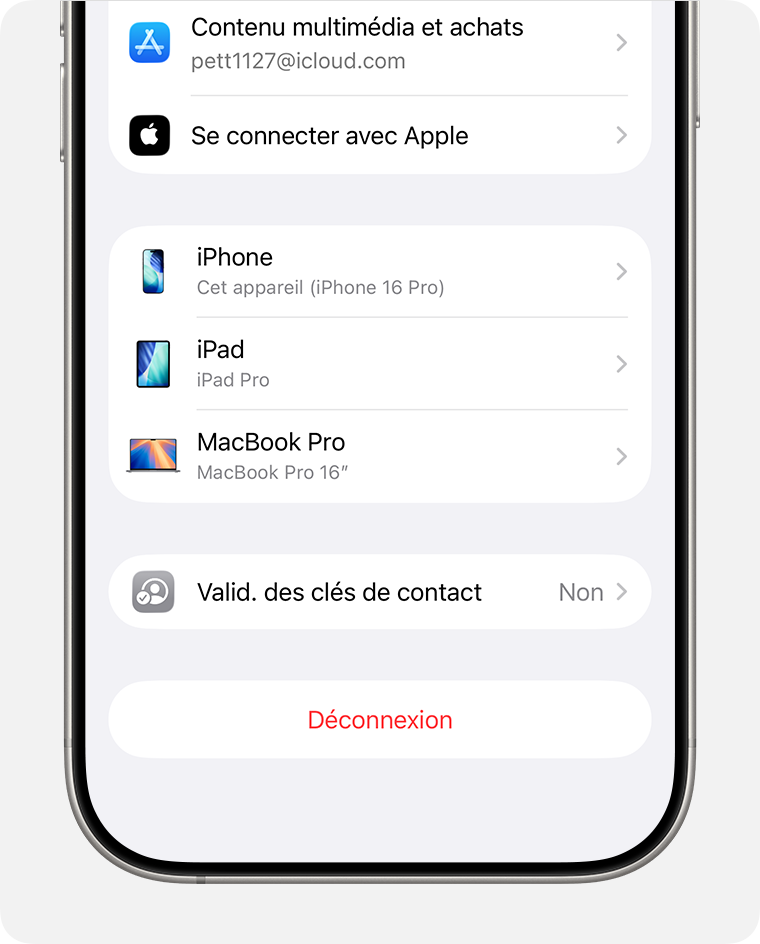Expand the Se connecter avec Apple chevron
The height and width of the screenshot is (944, 760).
click(x=621, y=136)
